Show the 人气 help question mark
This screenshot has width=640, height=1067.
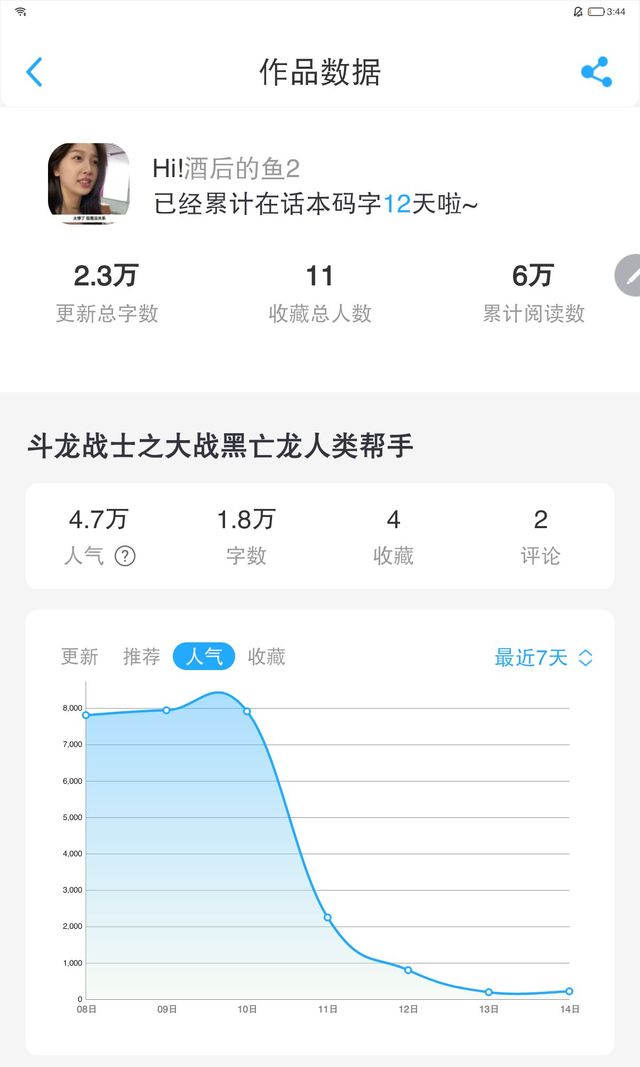click(125, 556)
